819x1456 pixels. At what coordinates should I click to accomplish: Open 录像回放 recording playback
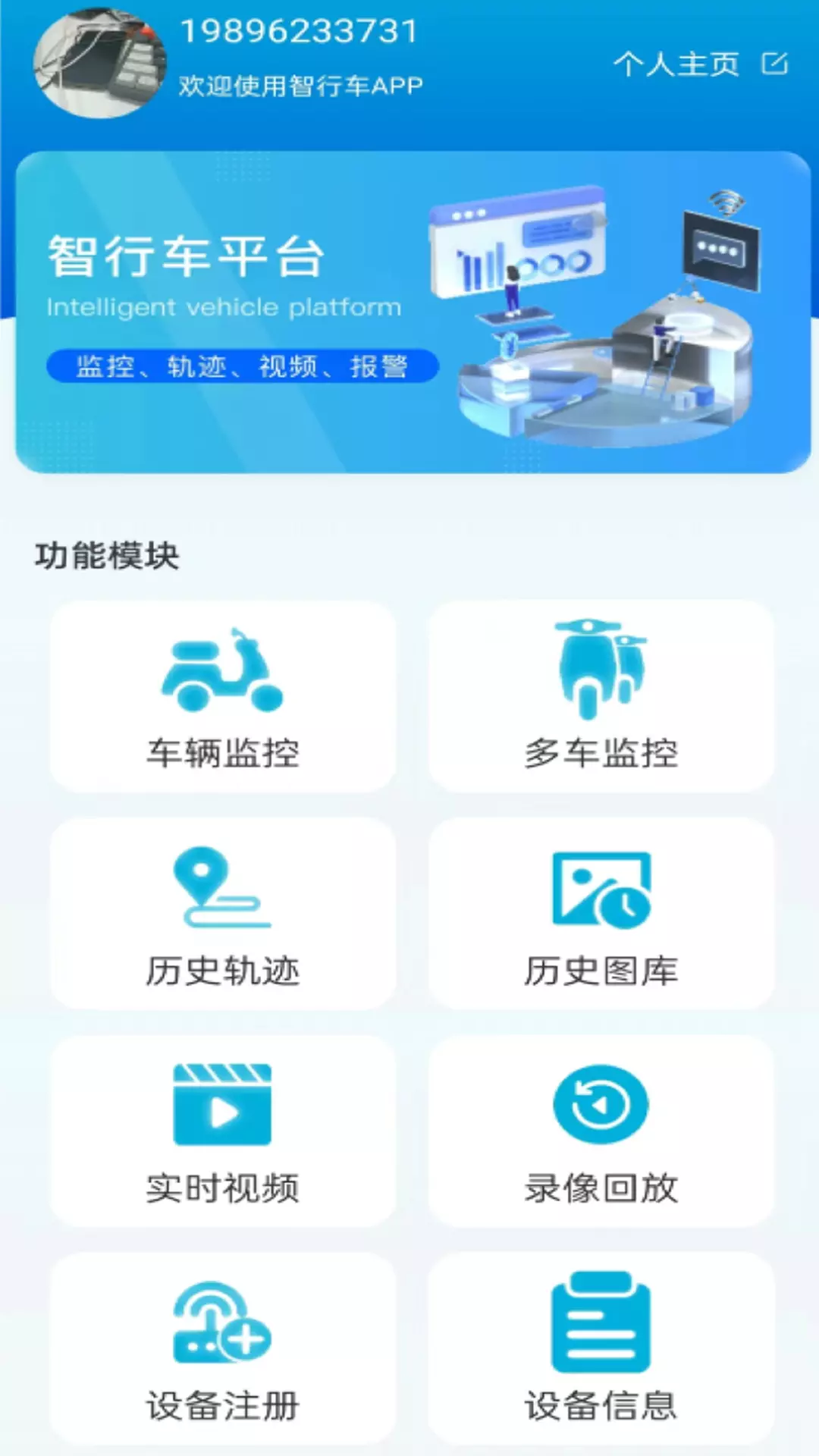[601, 1131]
